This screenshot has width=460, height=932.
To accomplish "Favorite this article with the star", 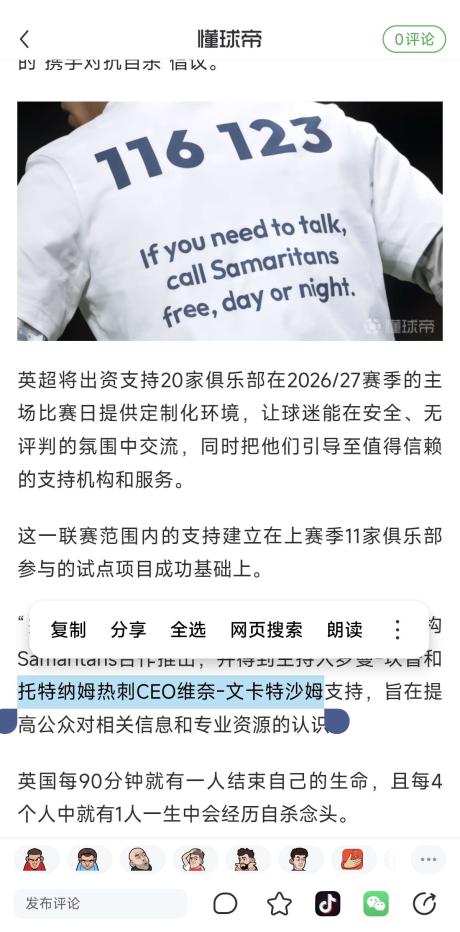I will click(x=279, y=904).
